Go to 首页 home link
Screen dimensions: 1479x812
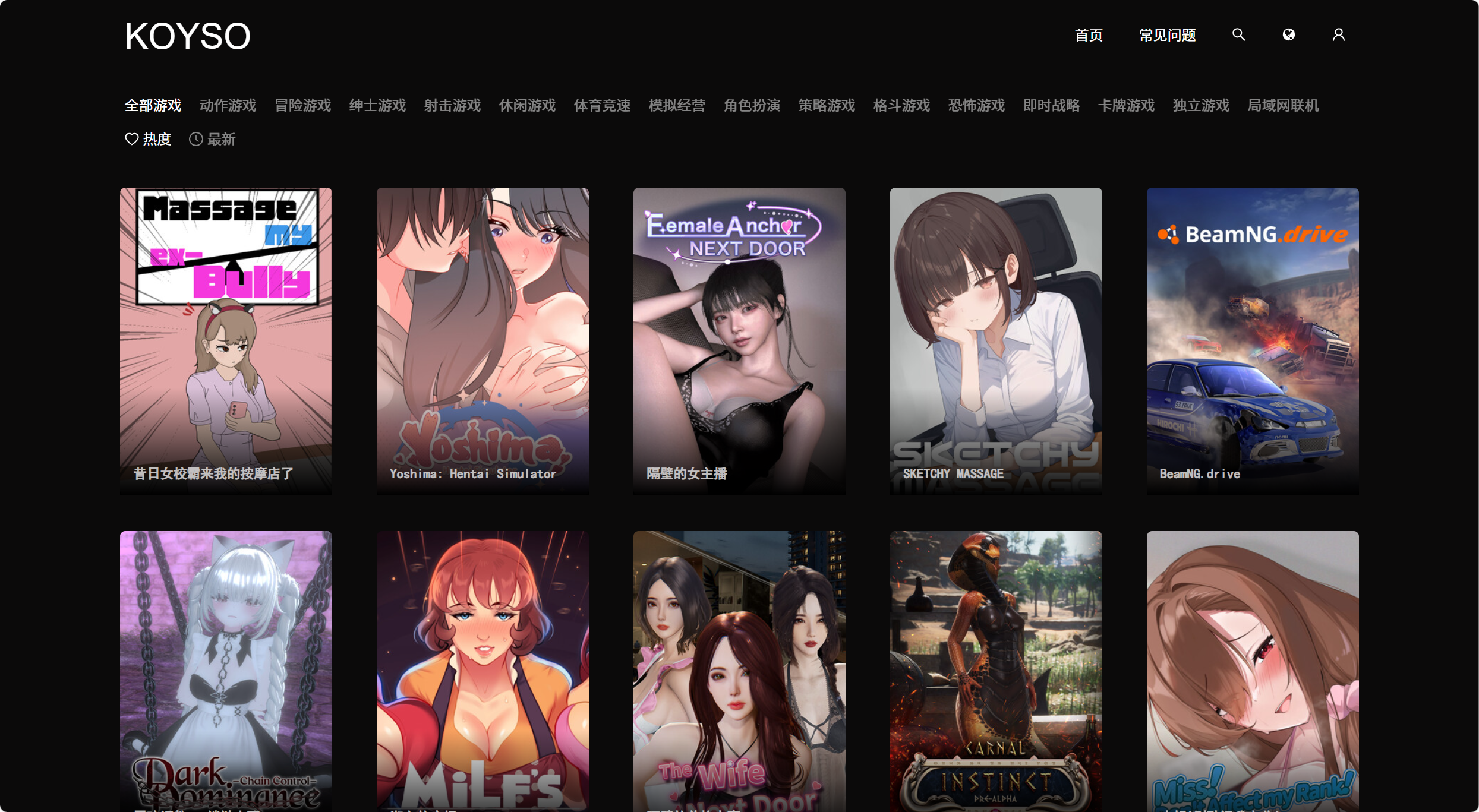[1089, 36]
